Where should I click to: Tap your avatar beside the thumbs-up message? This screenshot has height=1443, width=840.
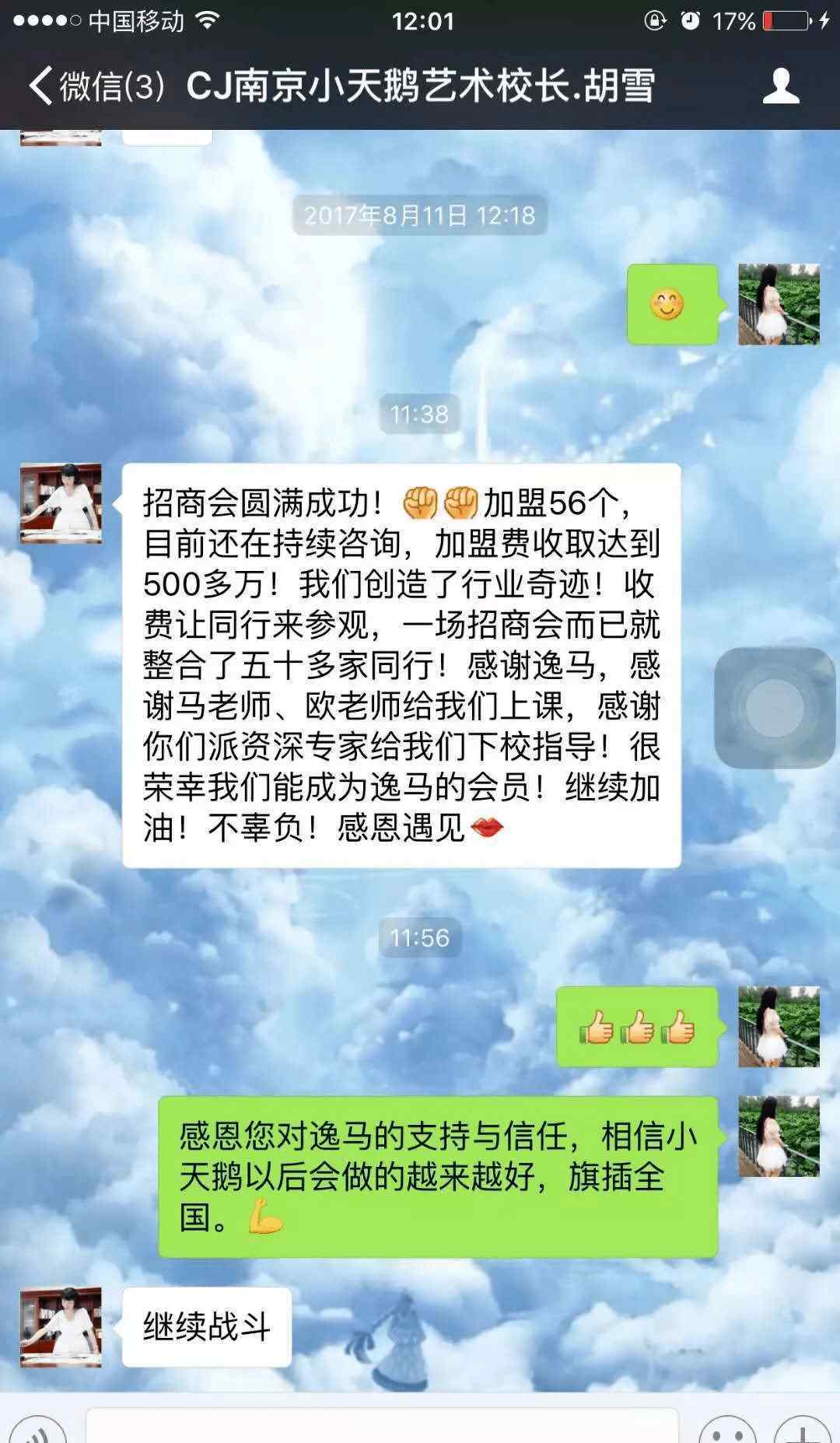pos(779,1026)
